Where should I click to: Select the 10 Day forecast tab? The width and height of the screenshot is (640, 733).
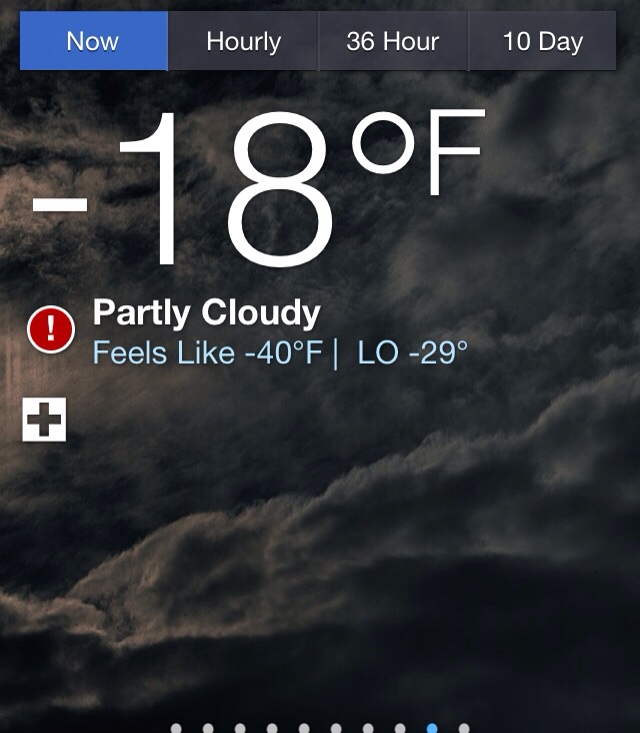(542, 42)
